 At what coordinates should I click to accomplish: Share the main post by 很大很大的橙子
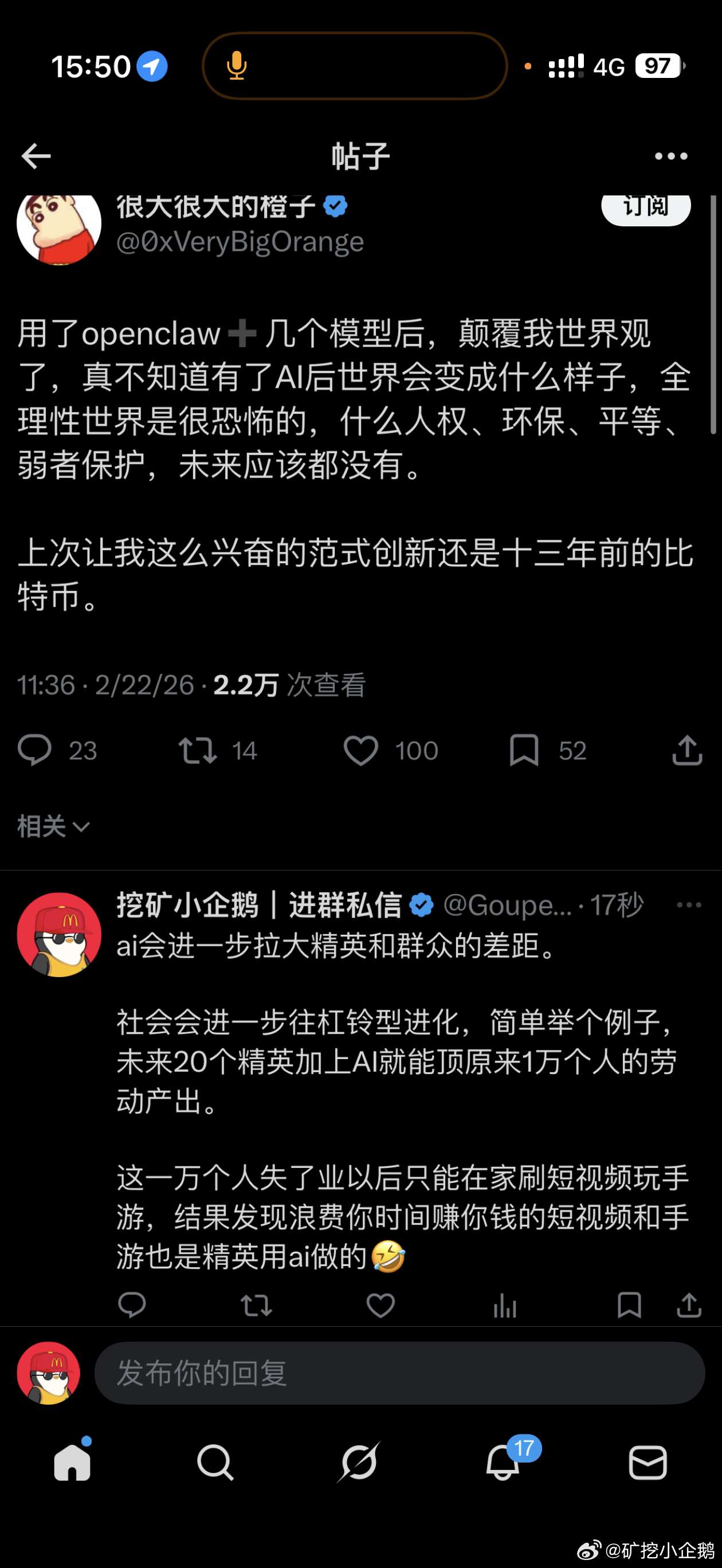[x=687, y=750]
